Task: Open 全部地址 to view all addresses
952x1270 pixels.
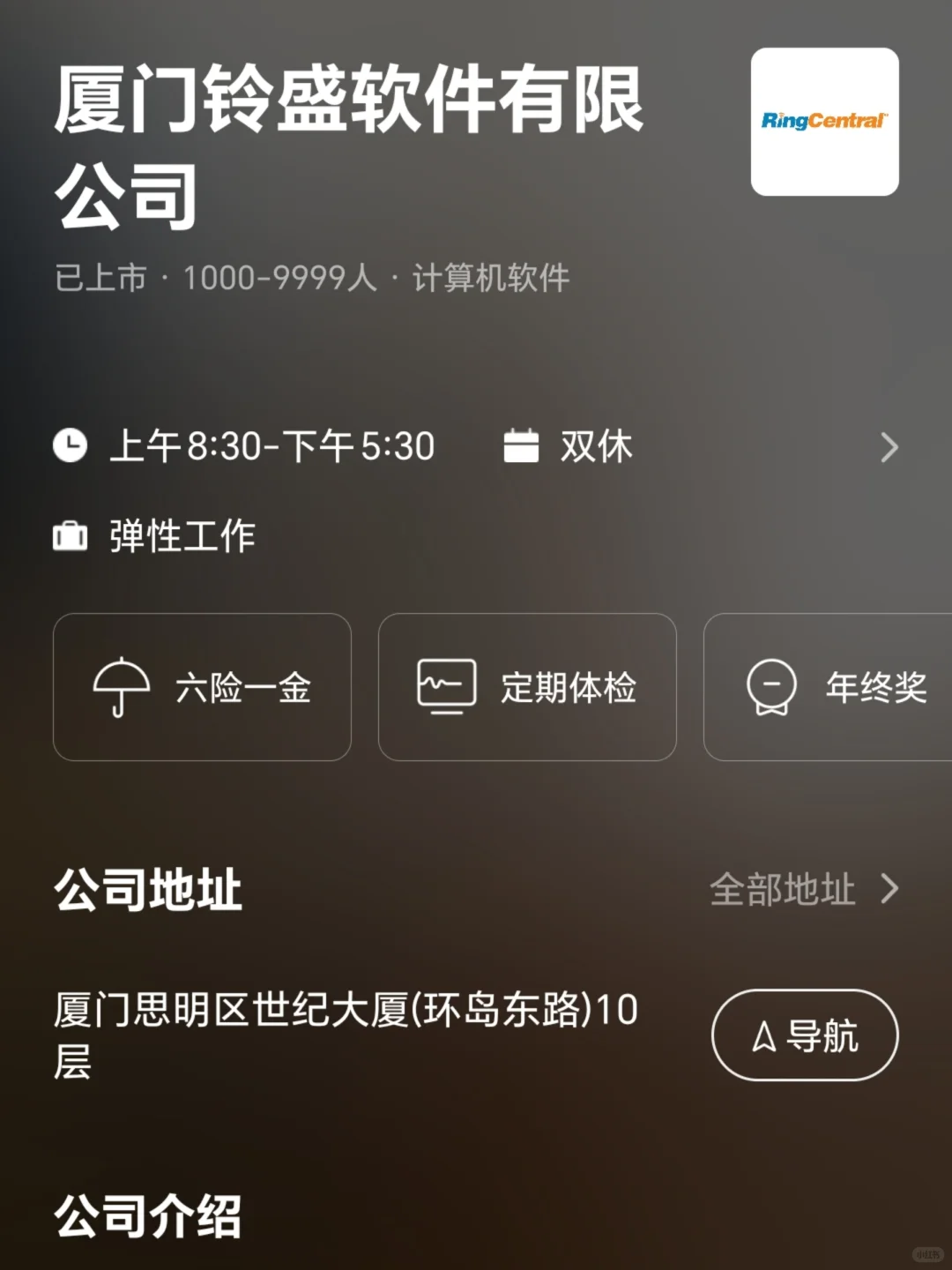Action: tap(804, 889)
